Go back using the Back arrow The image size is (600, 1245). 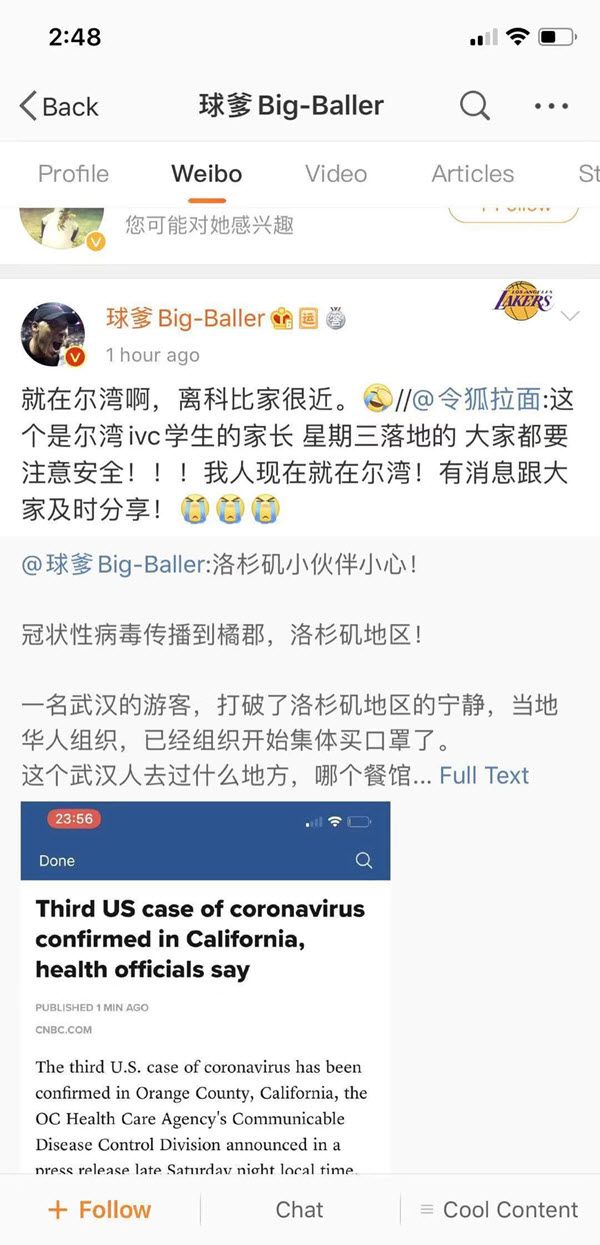pos(58,106)
